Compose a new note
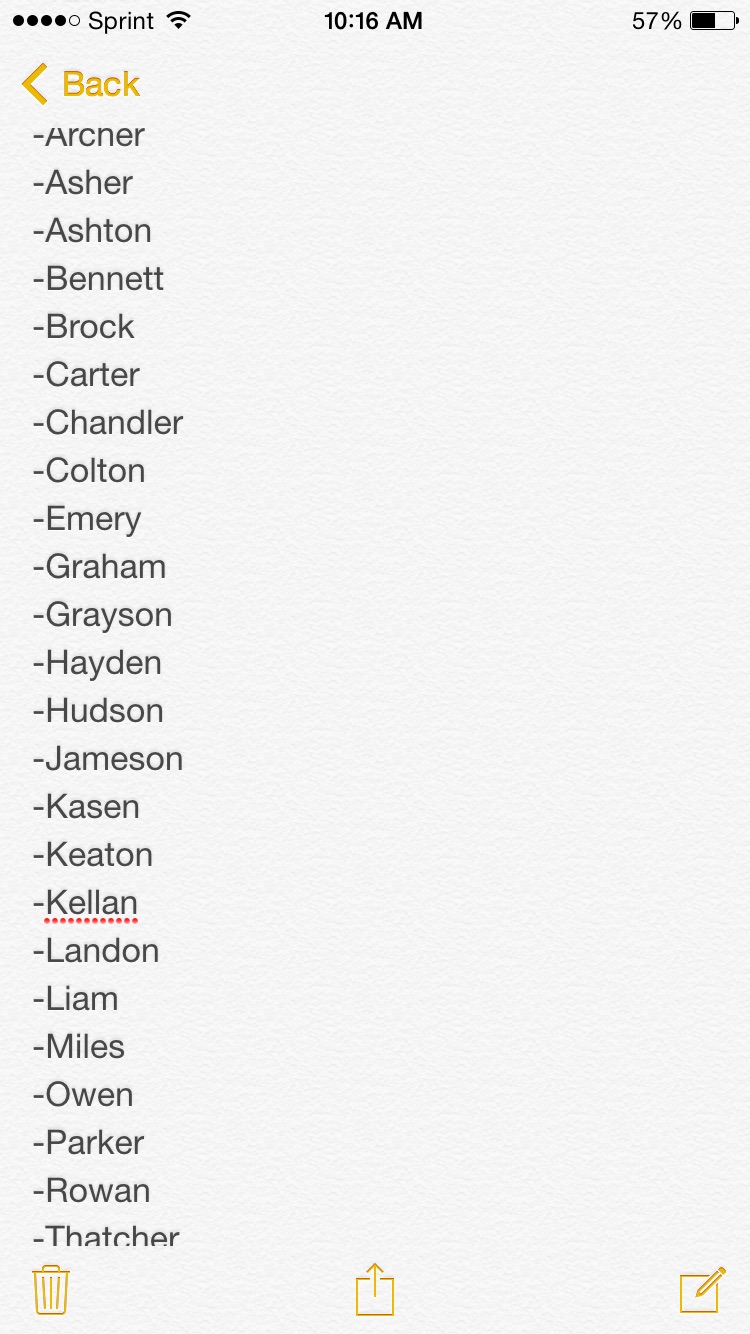 pyautogui.click(x=702, y=1289)
